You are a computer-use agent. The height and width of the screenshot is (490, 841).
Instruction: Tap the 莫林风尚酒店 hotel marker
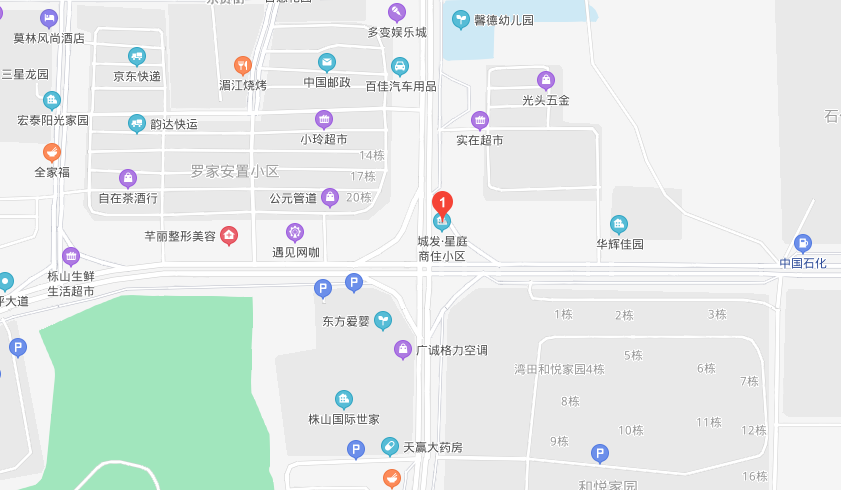coord(49,18)
